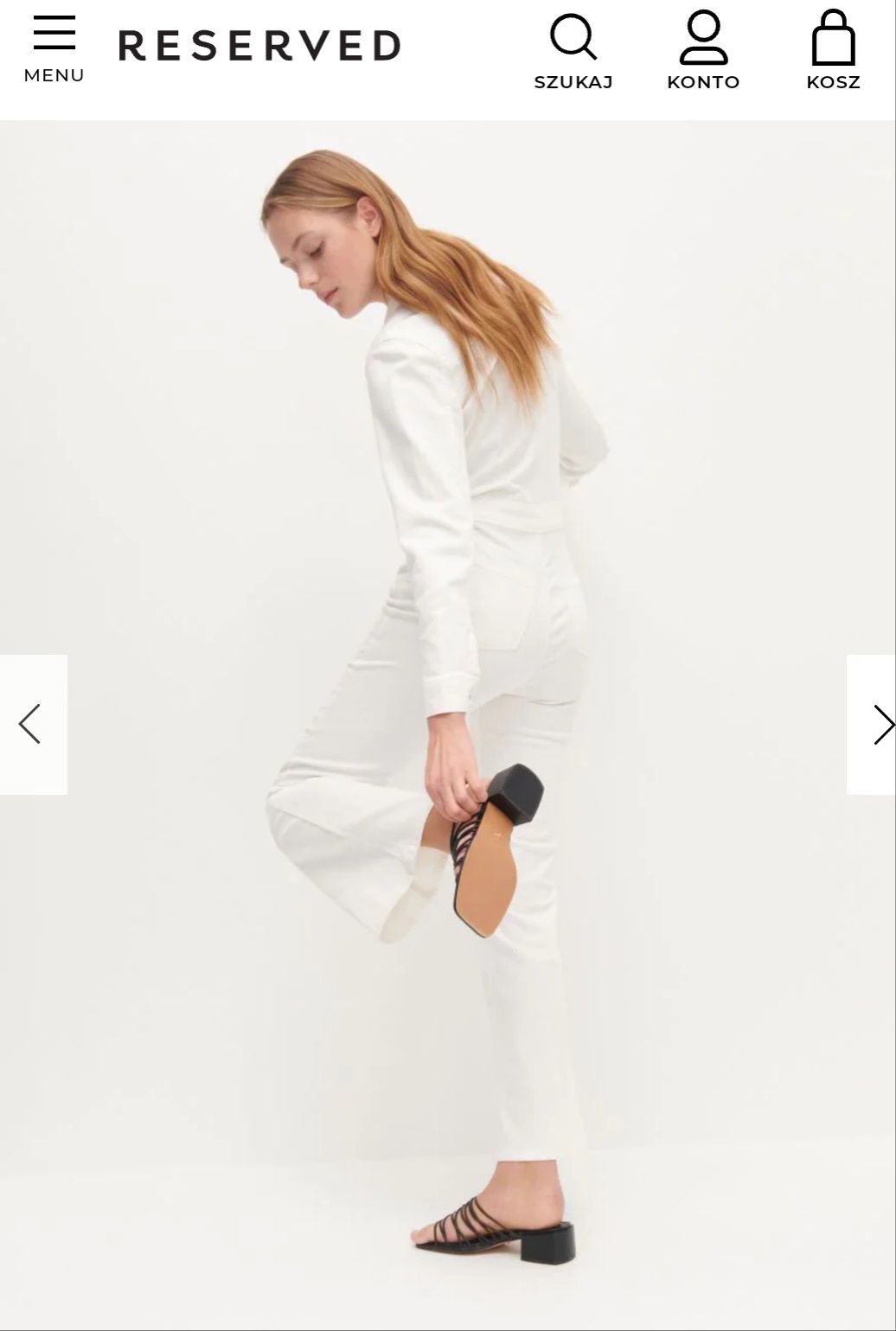Show the previous product photo
896x1331 pixels.
(x=32, y=725)
